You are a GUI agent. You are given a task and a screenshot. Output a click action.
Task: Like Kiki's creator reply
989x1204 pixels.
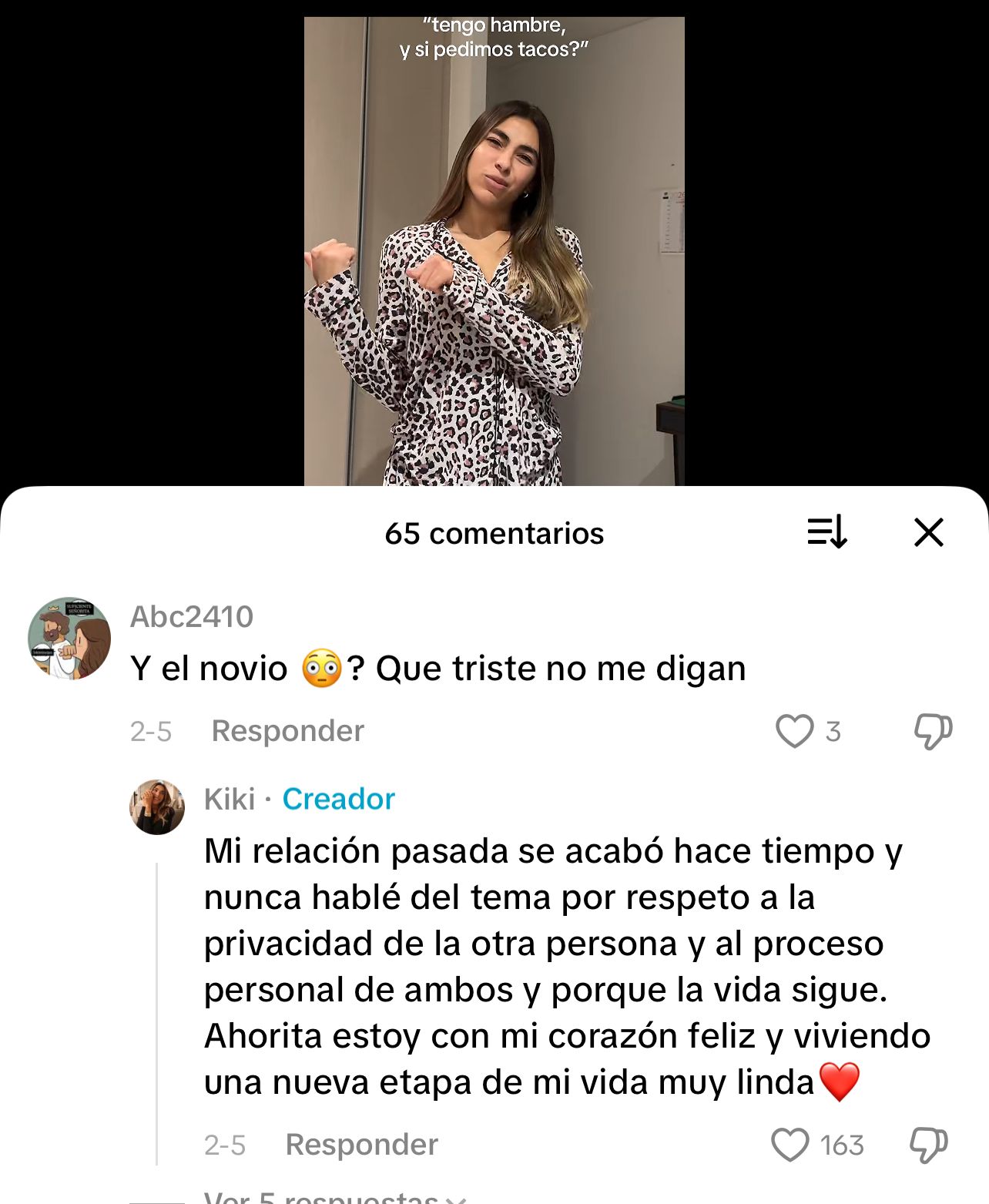790,1145
